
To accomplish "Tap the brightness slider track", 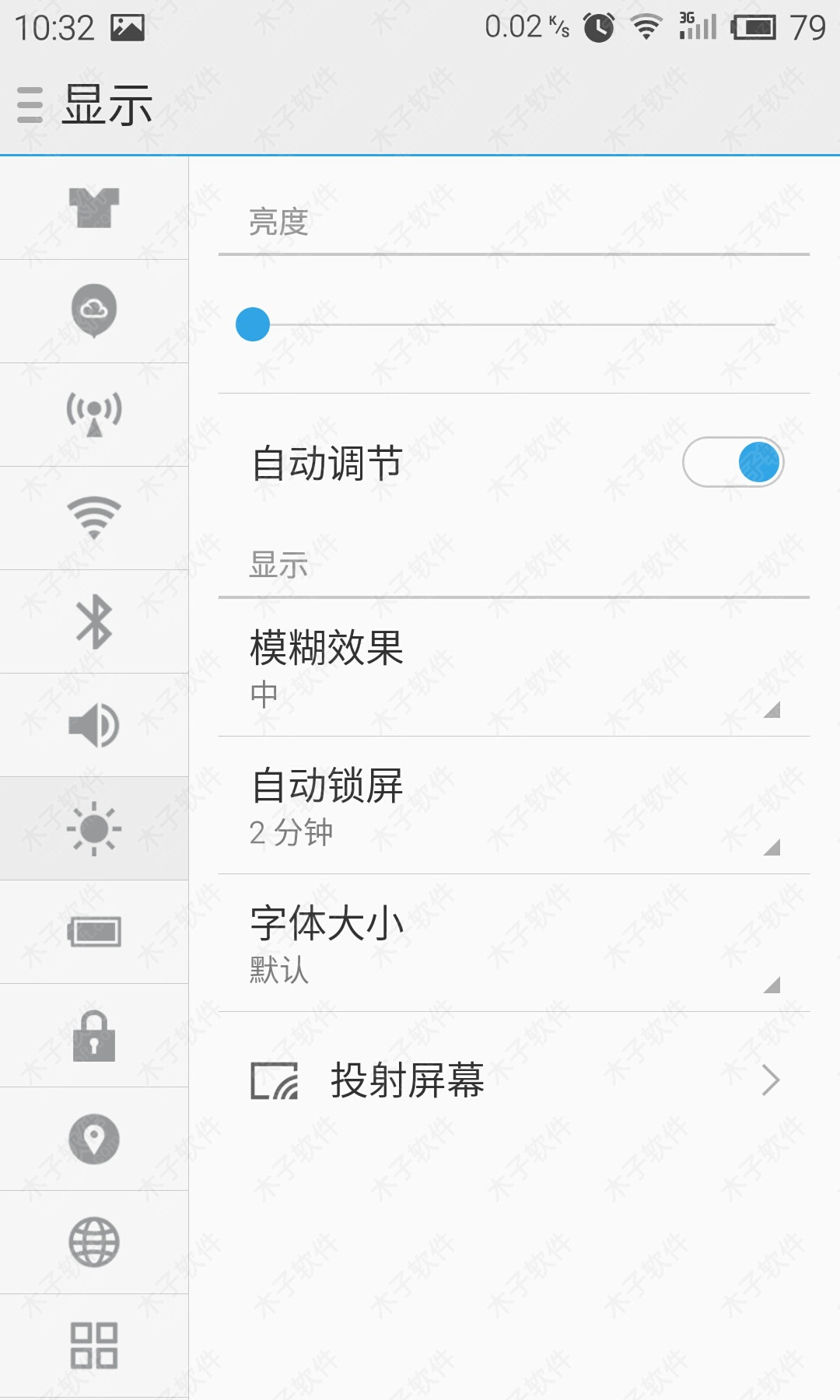I will (x=513, y=324).
